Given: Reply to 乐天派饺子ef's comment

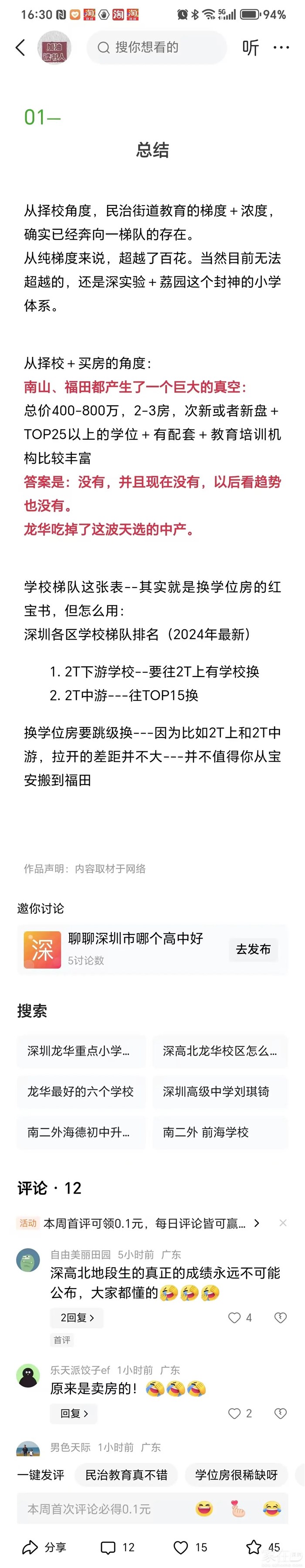Looking at the screenshot, I should point(74,1413).
